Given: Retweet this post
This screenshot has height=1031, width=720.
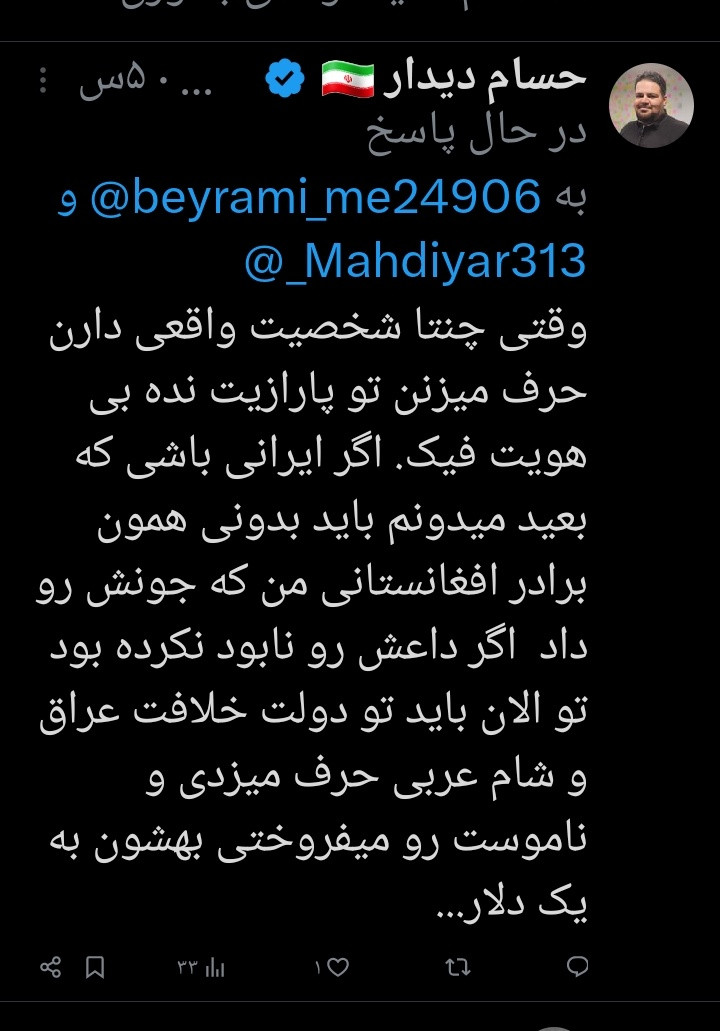Looking at the screenshot, I should 458,967.
